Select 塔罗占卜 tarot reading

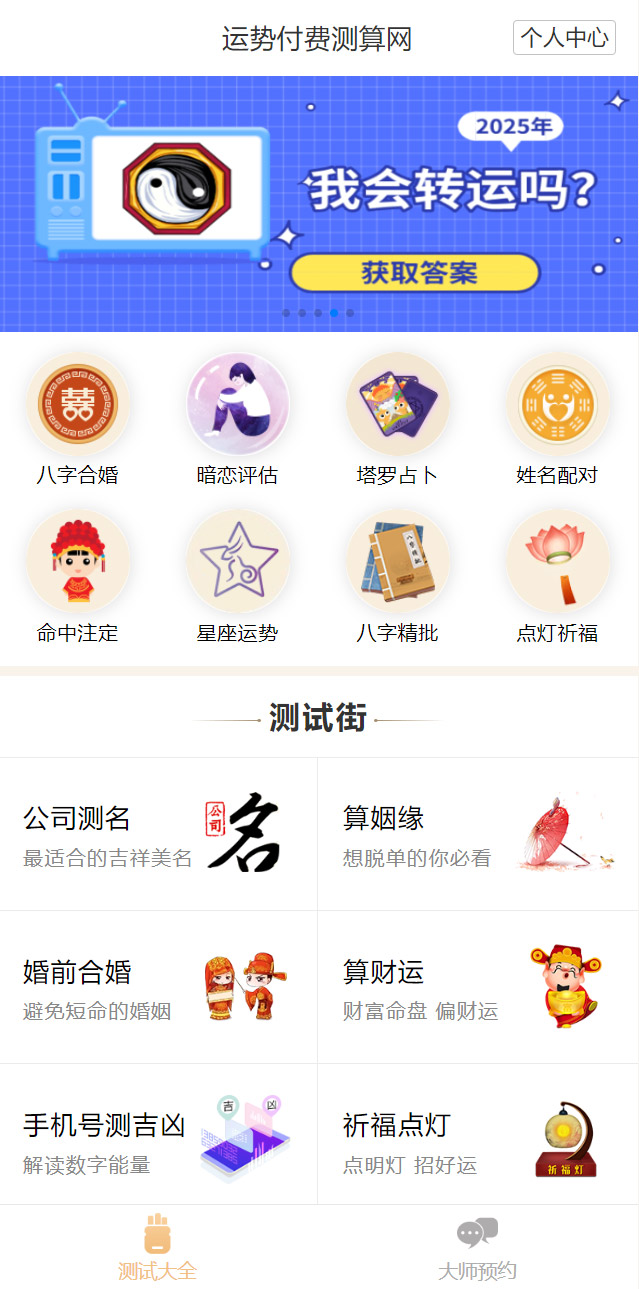pos(398,420)
